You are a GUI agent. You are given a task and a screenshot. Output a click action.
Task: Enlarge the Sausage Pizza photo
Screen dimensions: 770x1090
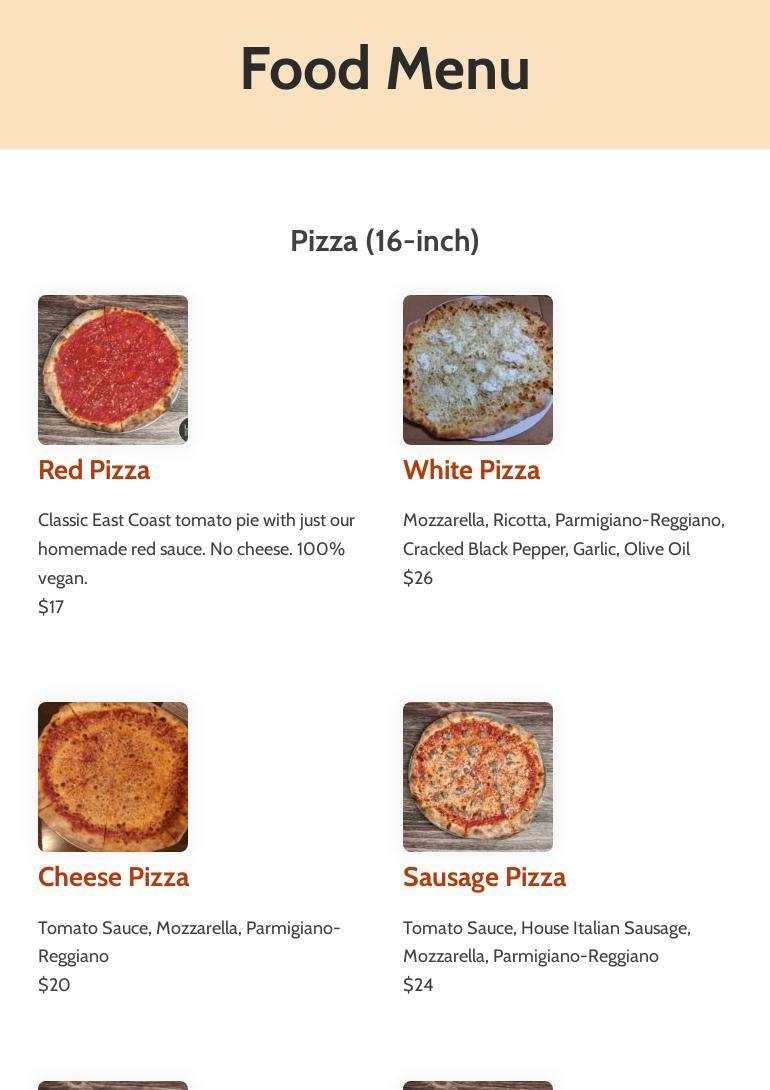(478, 777)
